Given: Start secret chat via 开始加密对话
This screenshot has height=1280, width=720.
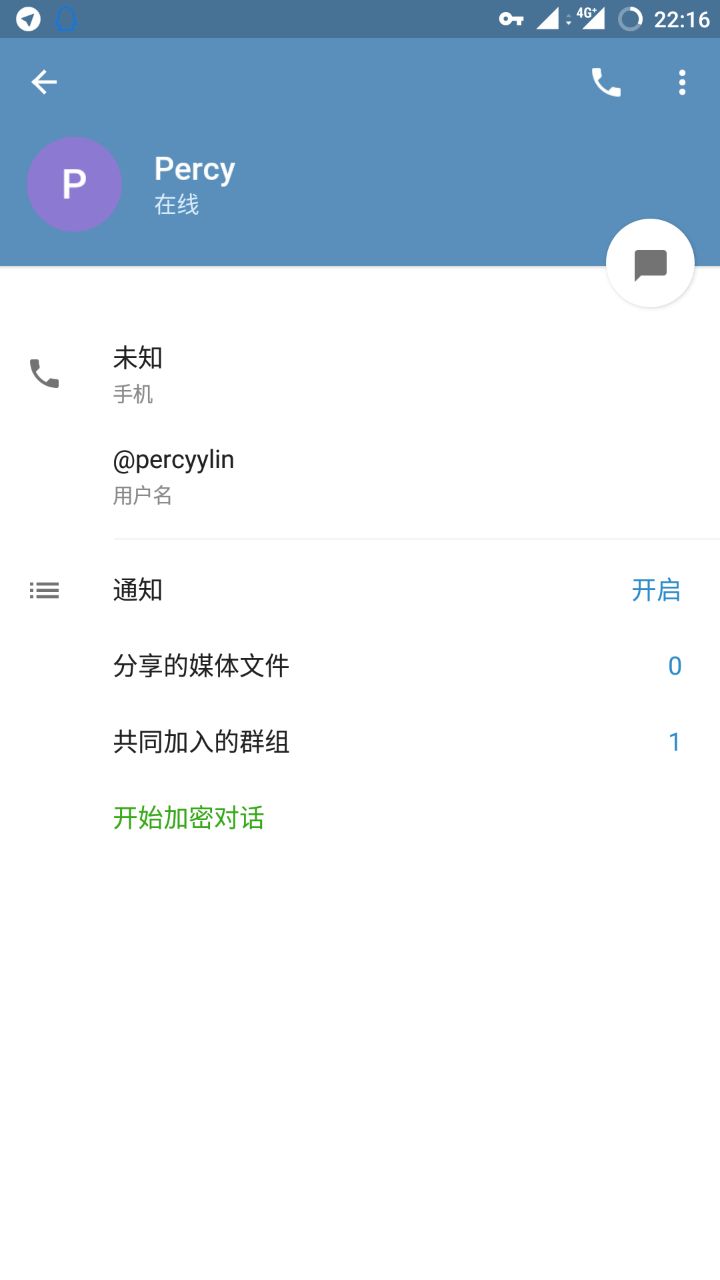Looking at the screenshot, I should tap(190, 818).
